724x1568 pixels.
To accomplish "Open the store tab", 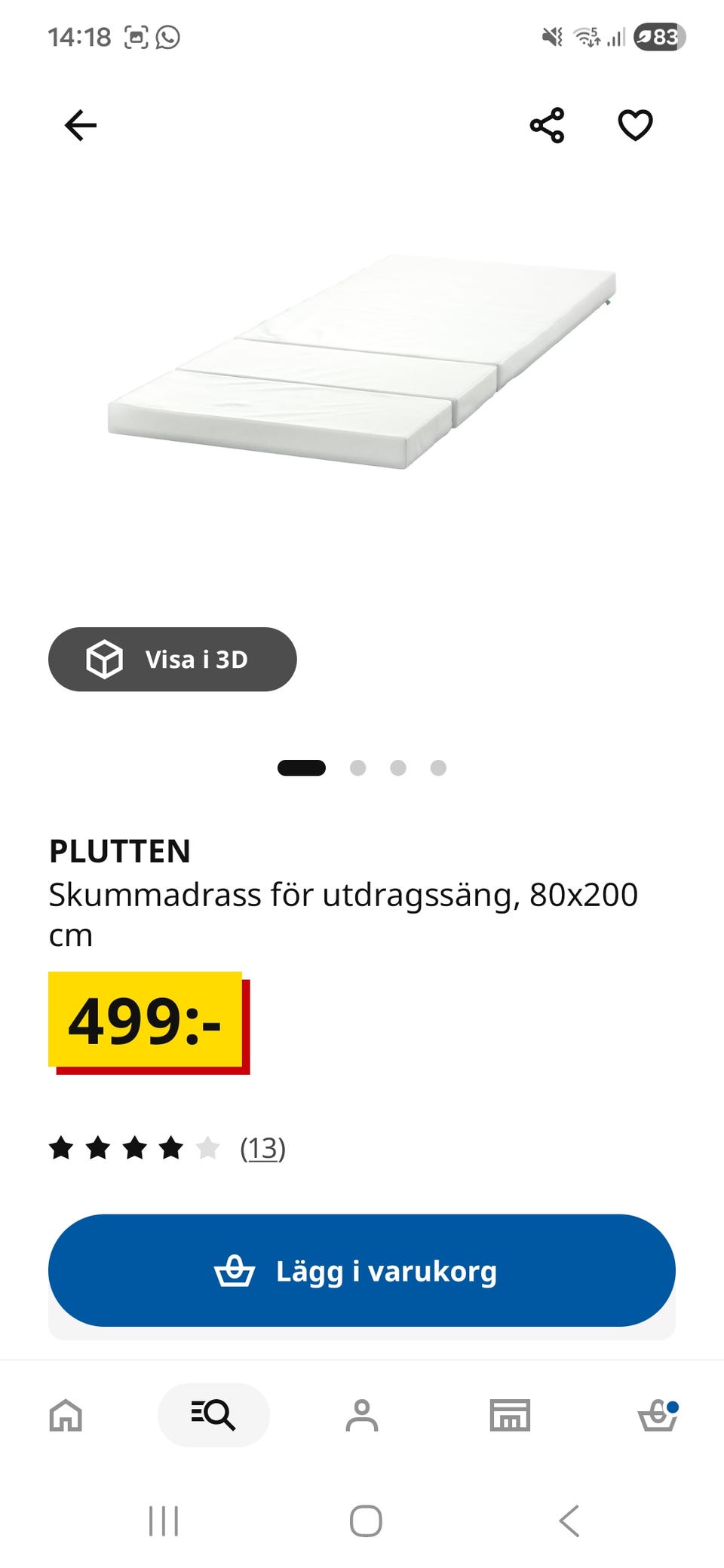I will coord(510,1415).
